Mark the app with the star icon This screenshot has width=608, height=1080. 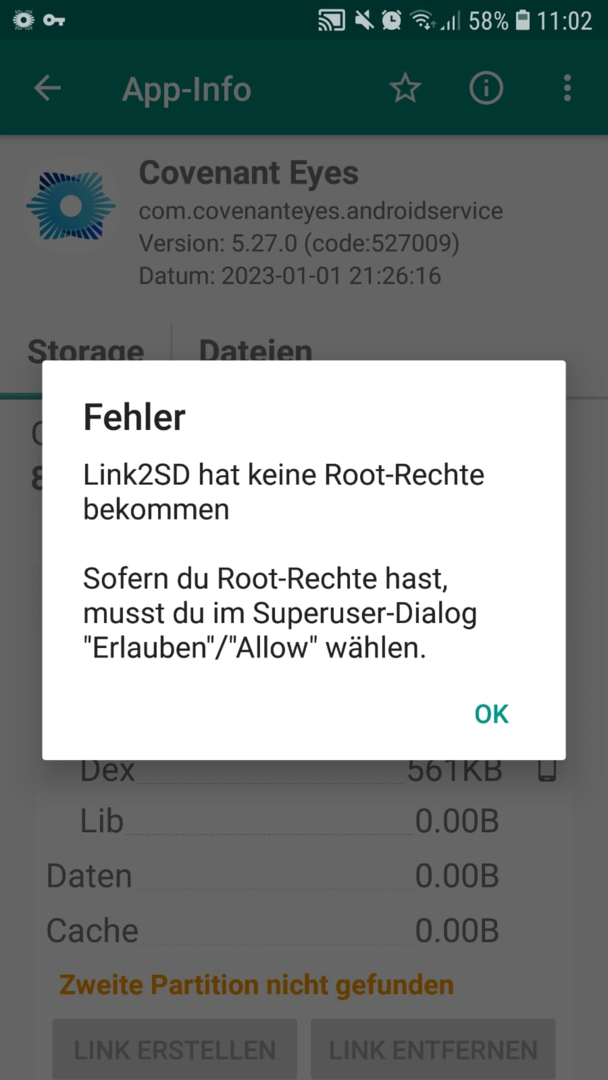(x=405, y=89)
